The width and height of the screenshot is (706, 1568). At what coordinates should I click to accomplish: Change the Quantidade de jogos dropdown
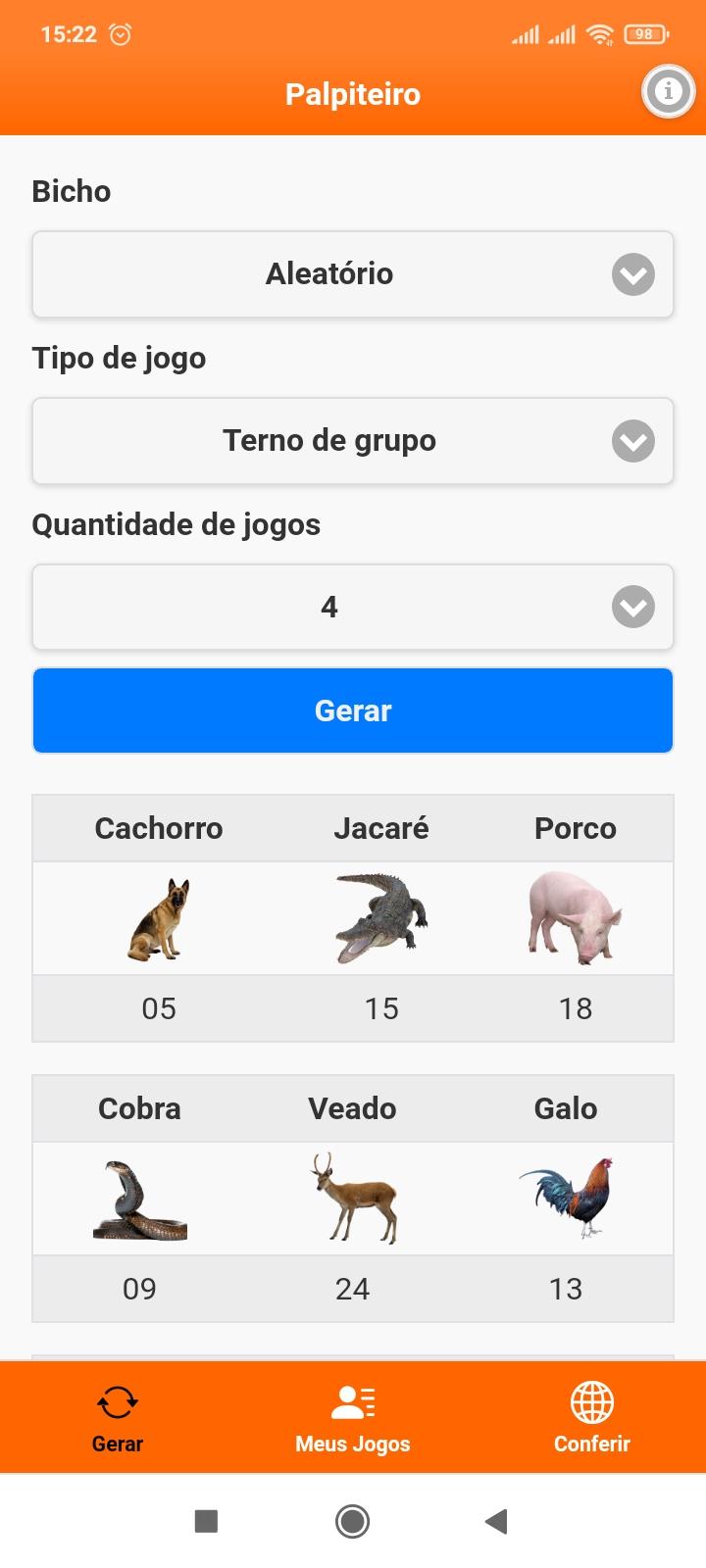point(353,608)
